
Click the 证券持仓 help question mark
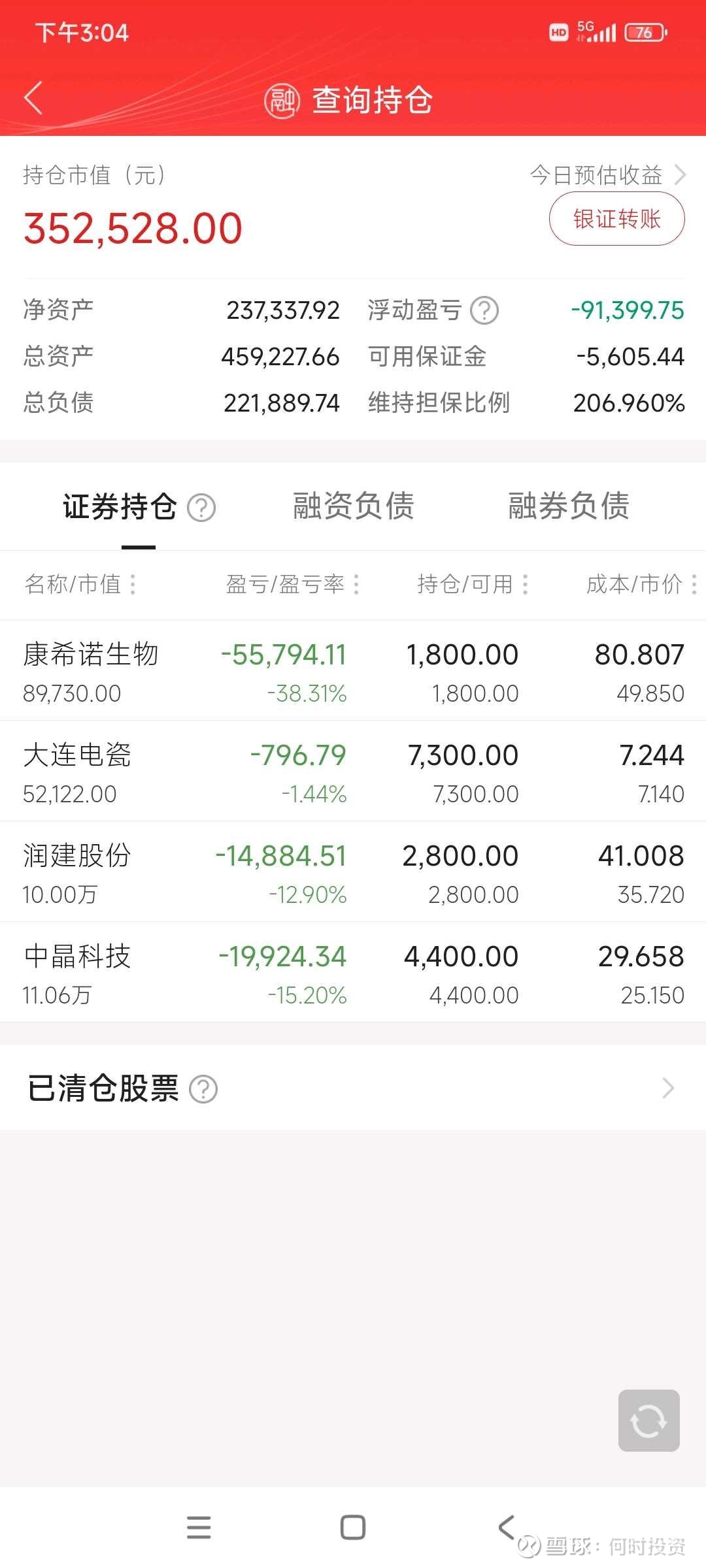point(201,506)
